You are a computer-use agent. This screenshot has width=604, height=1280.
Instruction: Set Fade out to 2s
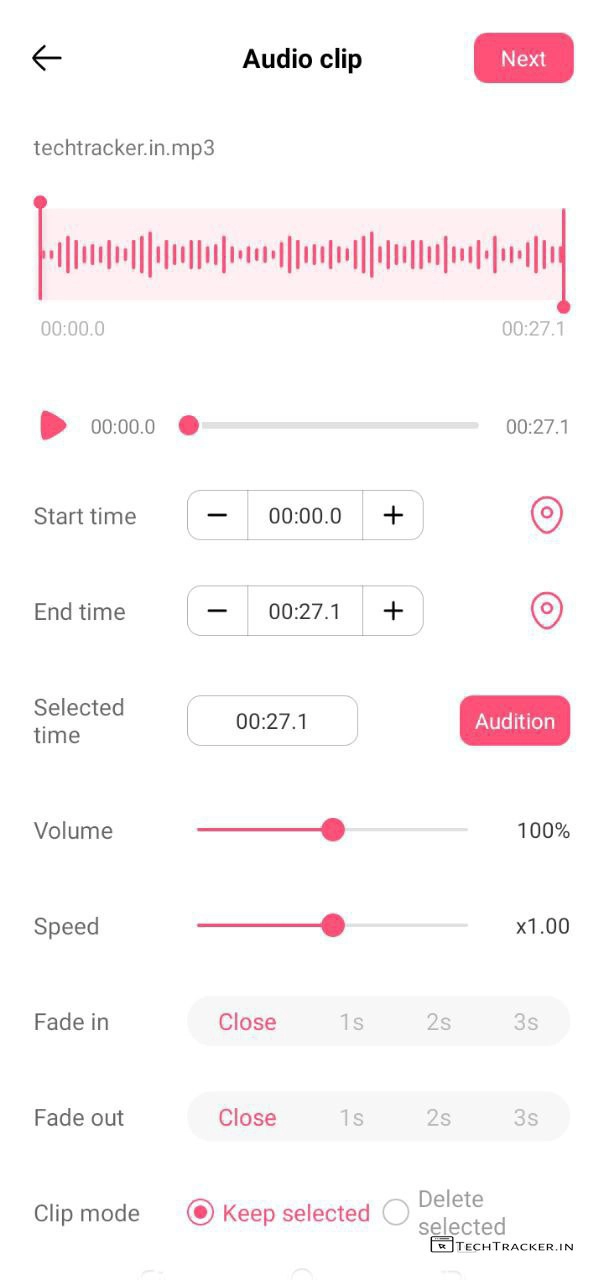[x=438, y=1118]
